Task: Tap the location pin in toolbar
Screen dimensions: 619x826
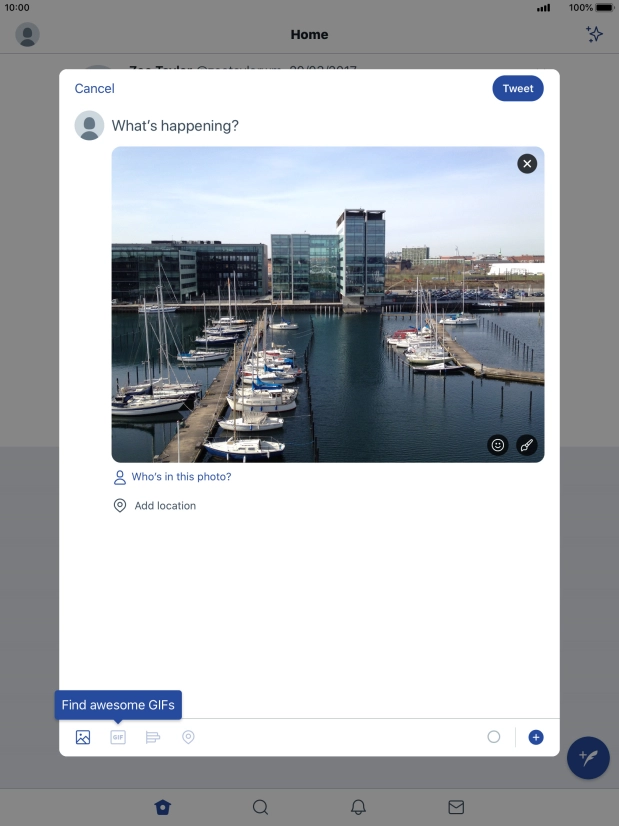Action: [x=188, y=737]
